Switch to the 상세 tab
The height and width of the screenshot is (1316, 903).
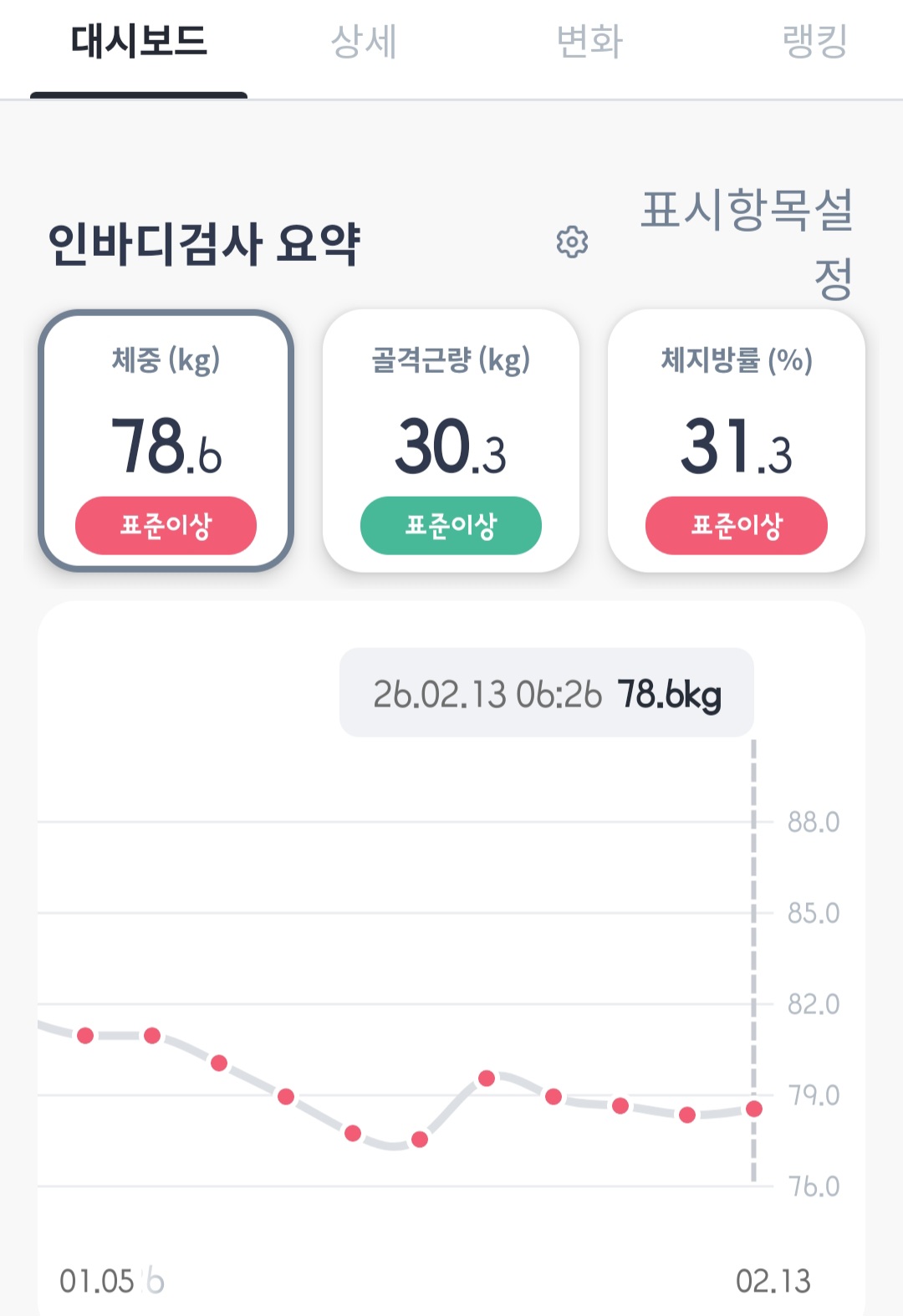pyautogui.click(x=364, y=42)
